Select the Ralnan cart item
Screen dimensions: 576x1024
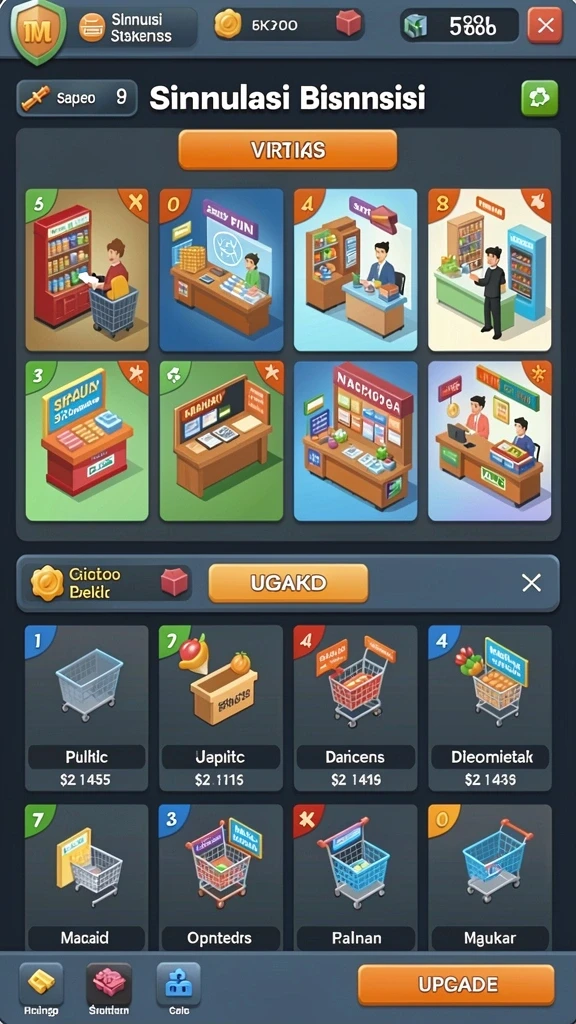(356, 877)
